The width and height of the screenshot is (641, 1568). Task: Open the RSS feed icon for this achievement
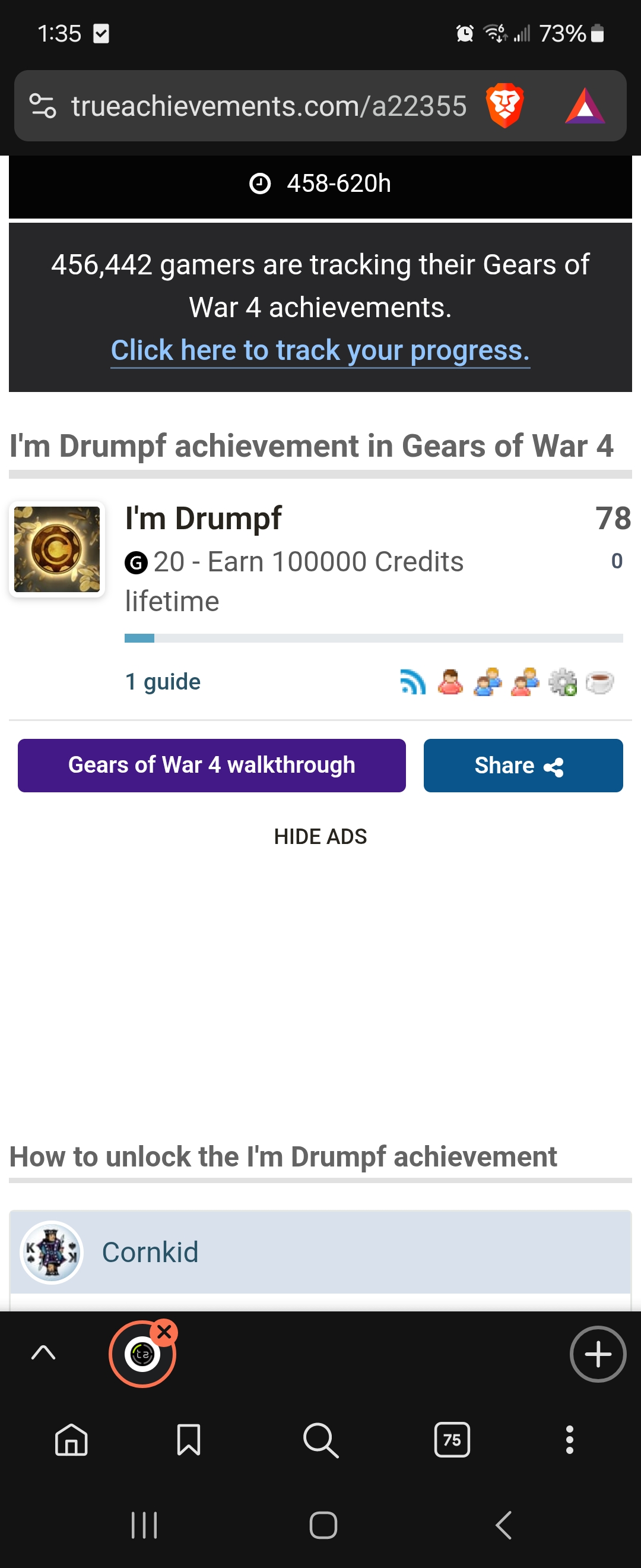(x=413, y=682)
